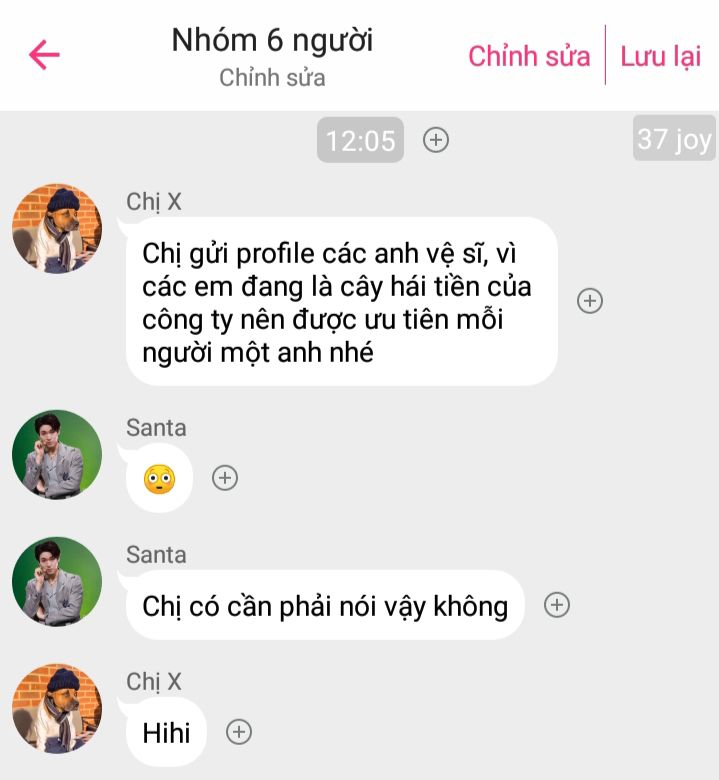The image size is (719, 780).
Task: Edit the message bubble saying Hihi
Action: click(x=166, y=732)
